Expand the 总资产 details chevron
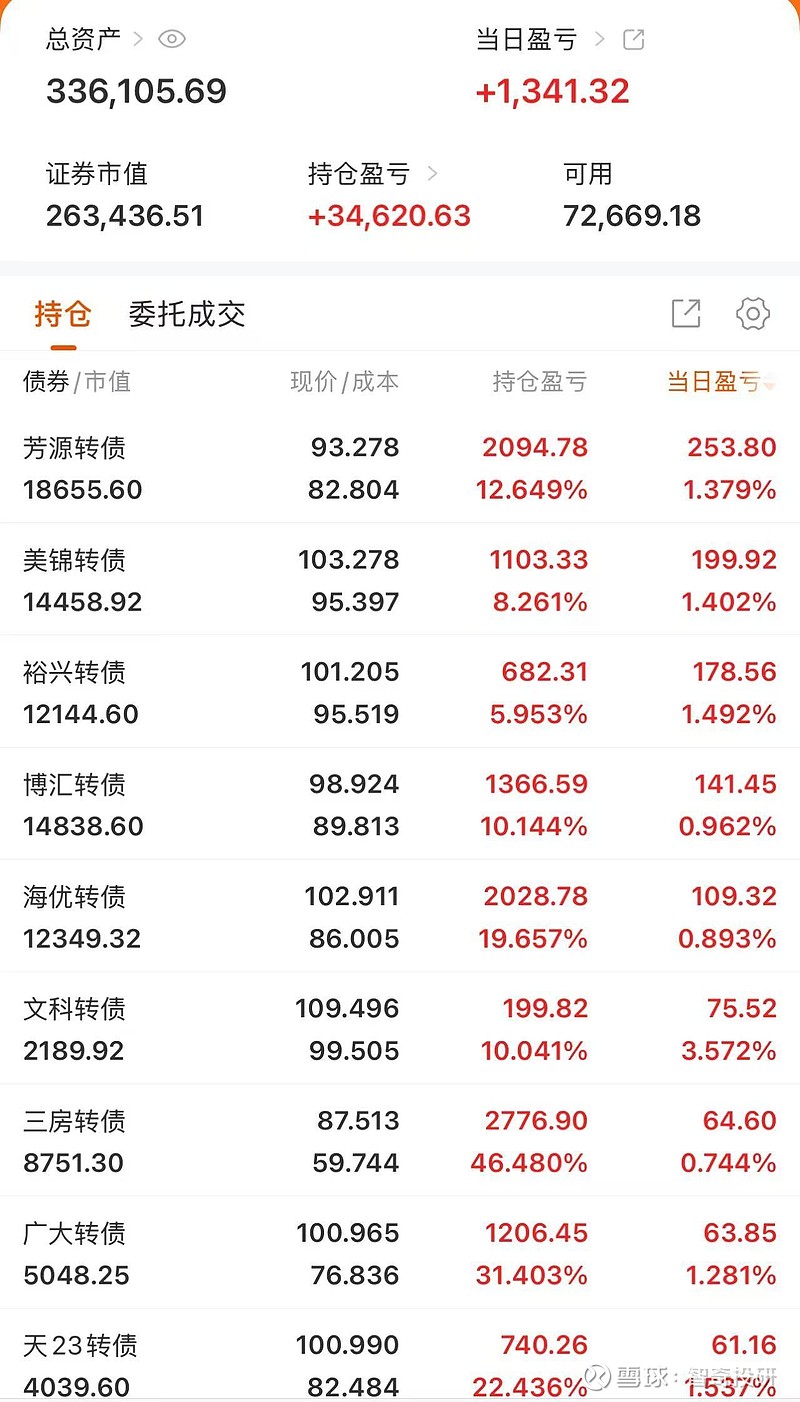This screenshot has width=800, height=1402. [x=140, y=38]
